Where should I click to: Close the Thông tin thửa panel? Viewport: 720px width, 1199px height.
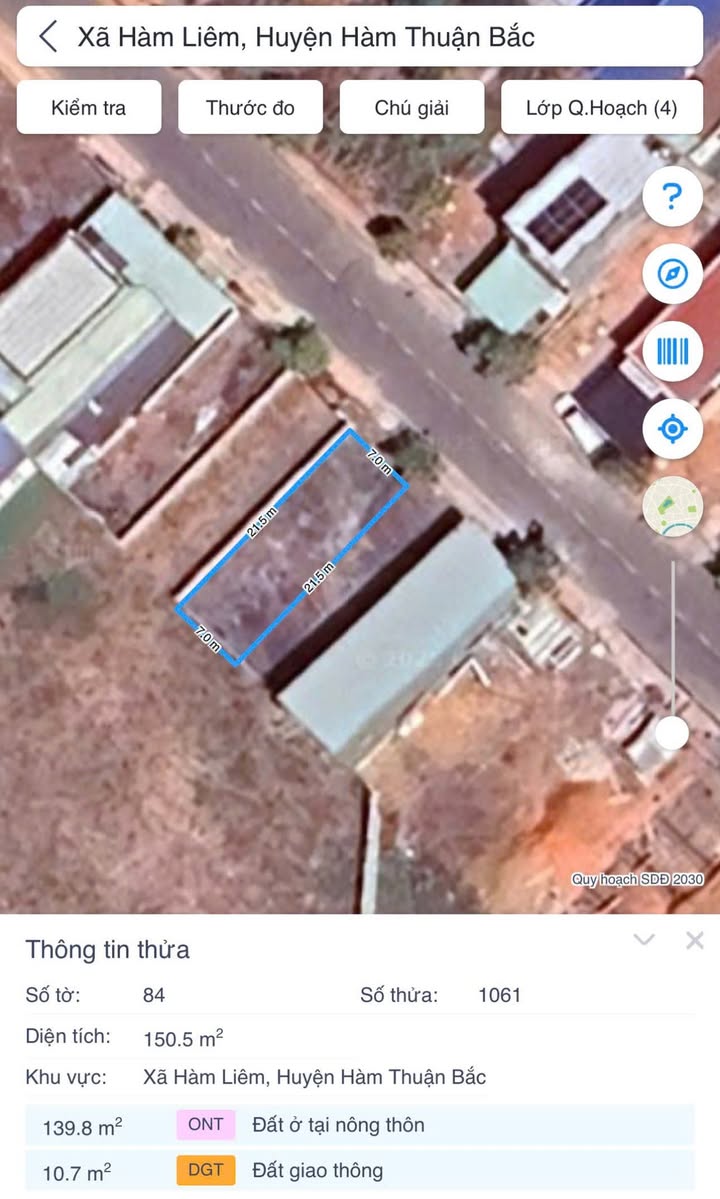(x=695, y=940)
